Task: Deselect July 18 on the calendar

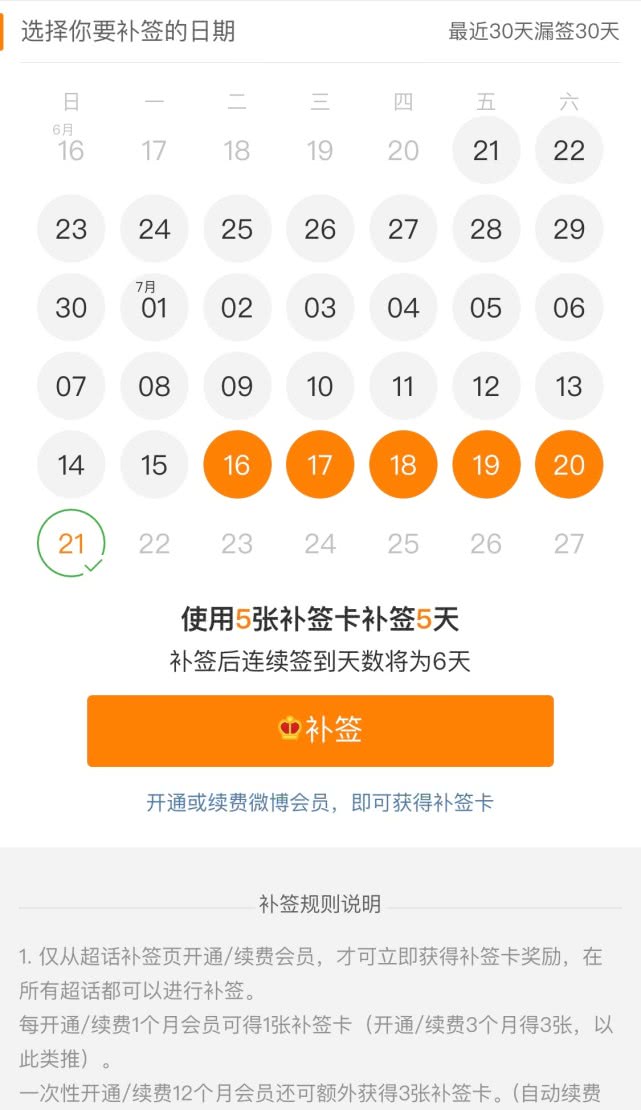Action: click(x=403, y=464)
